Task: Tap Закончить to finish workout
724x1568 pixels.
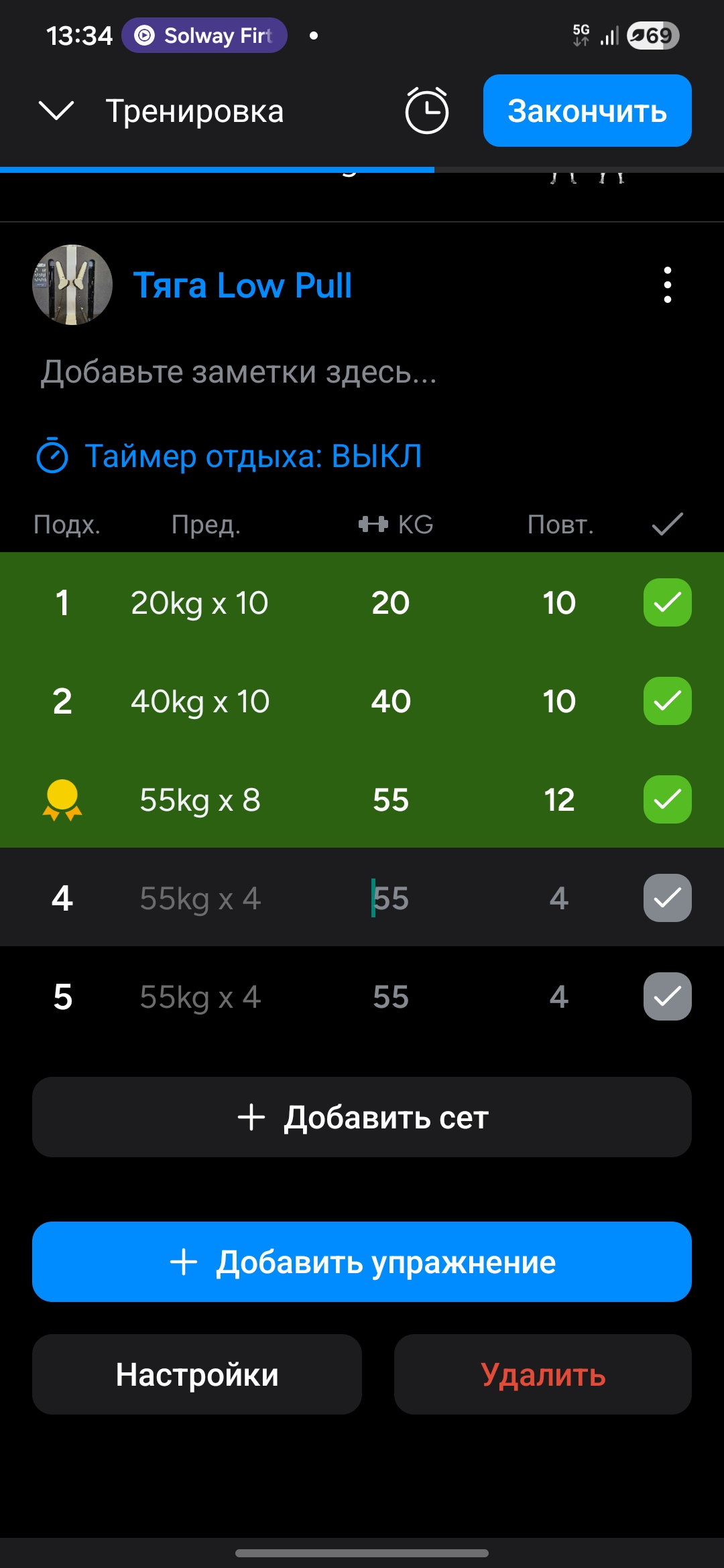Action: coord(587,111)
